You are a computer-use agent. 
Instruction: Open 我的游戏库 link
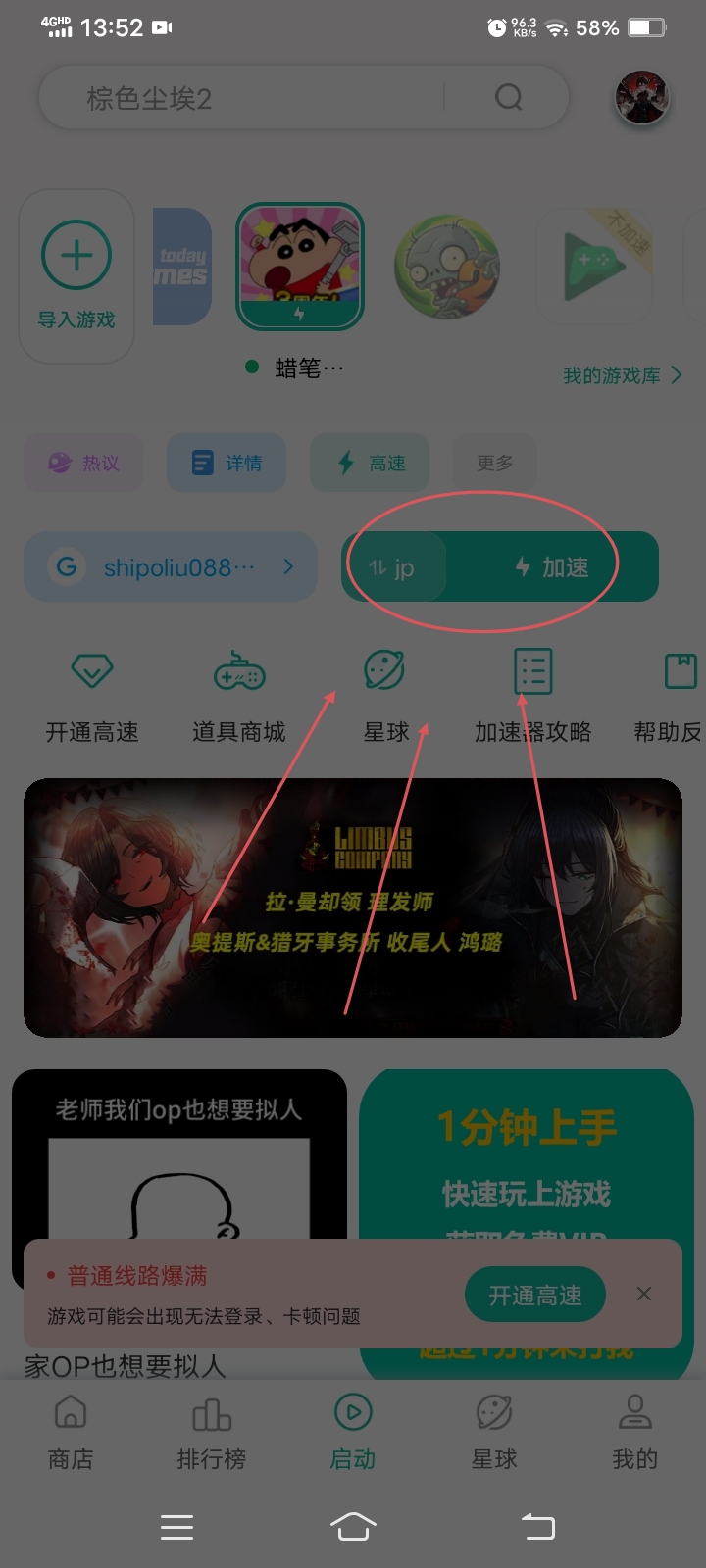tap(622, 375)
